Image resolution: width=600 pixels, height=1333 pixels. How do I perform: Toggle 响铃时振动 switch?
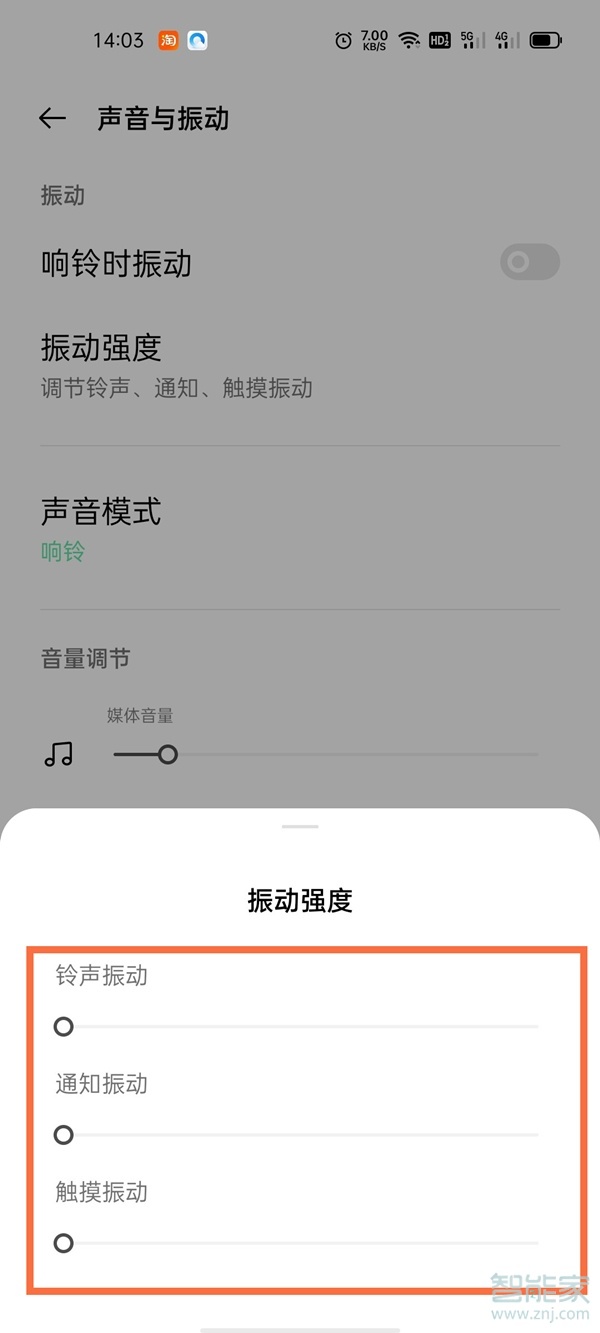point(529,263)
